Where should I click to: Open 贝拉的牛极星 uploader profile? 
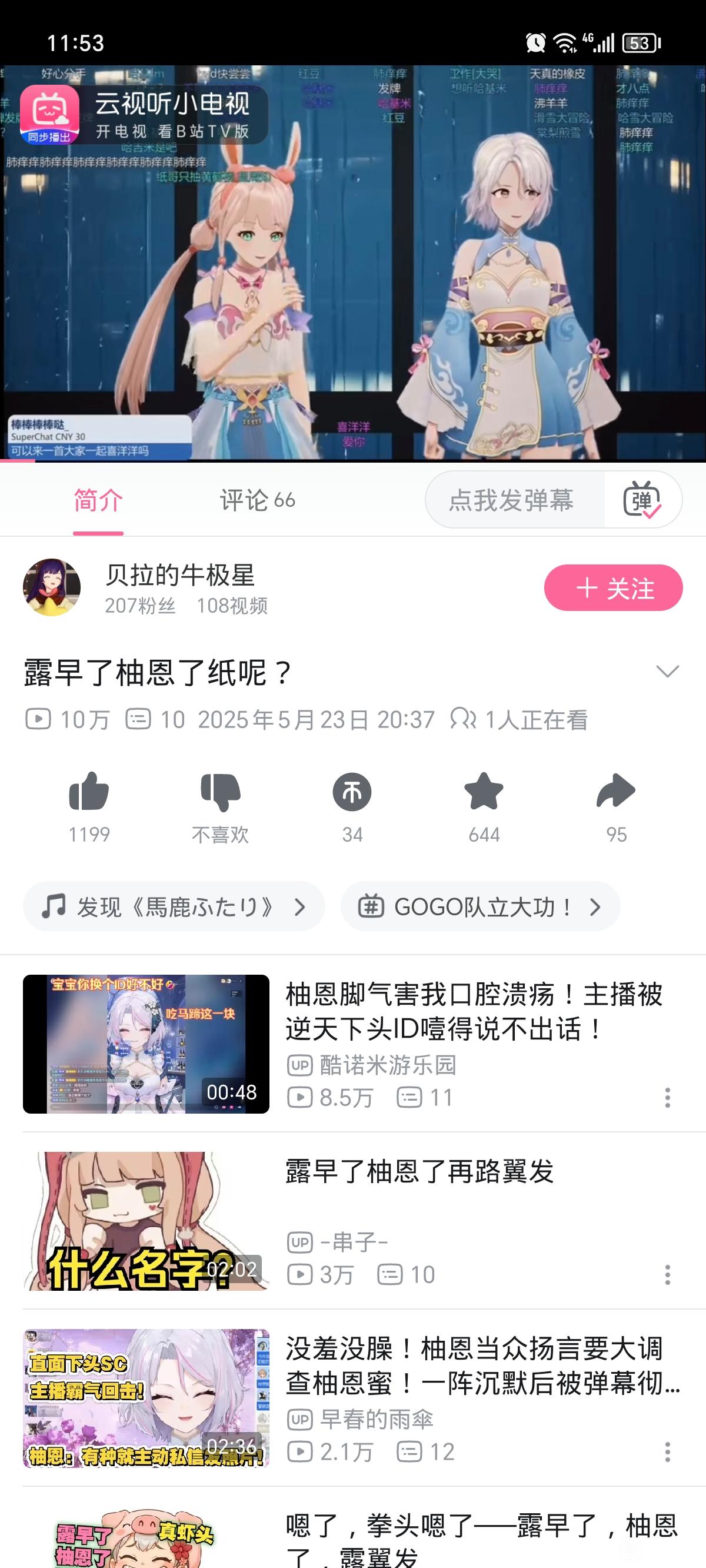pyautogui.click(x=52, y=587)
